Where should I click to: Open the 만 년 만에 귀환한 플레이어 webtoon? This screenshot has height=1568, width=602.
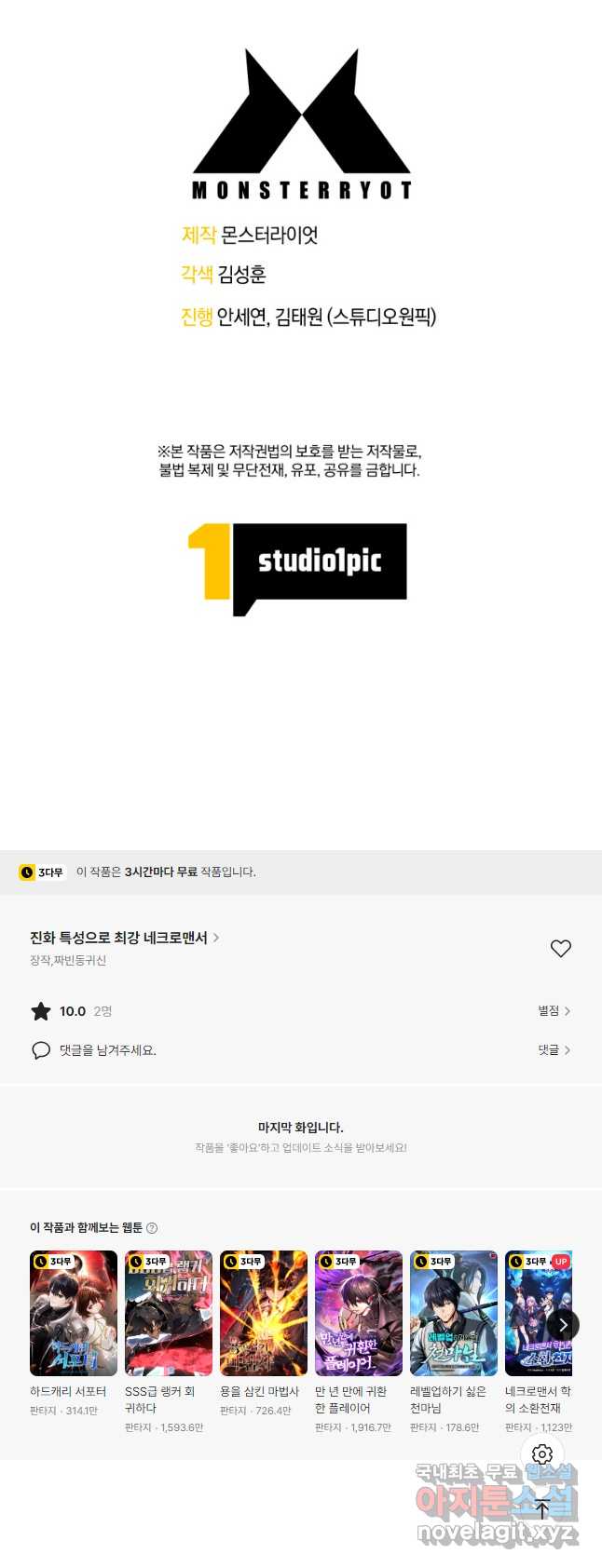(359, 1313)
